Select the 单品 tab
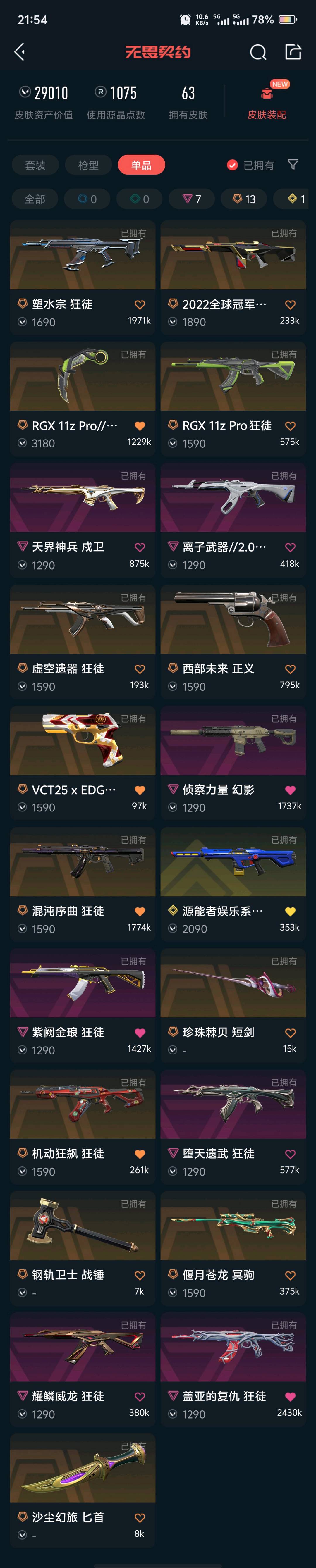This screenshot has height=1568, width=316. pos(141,165)
